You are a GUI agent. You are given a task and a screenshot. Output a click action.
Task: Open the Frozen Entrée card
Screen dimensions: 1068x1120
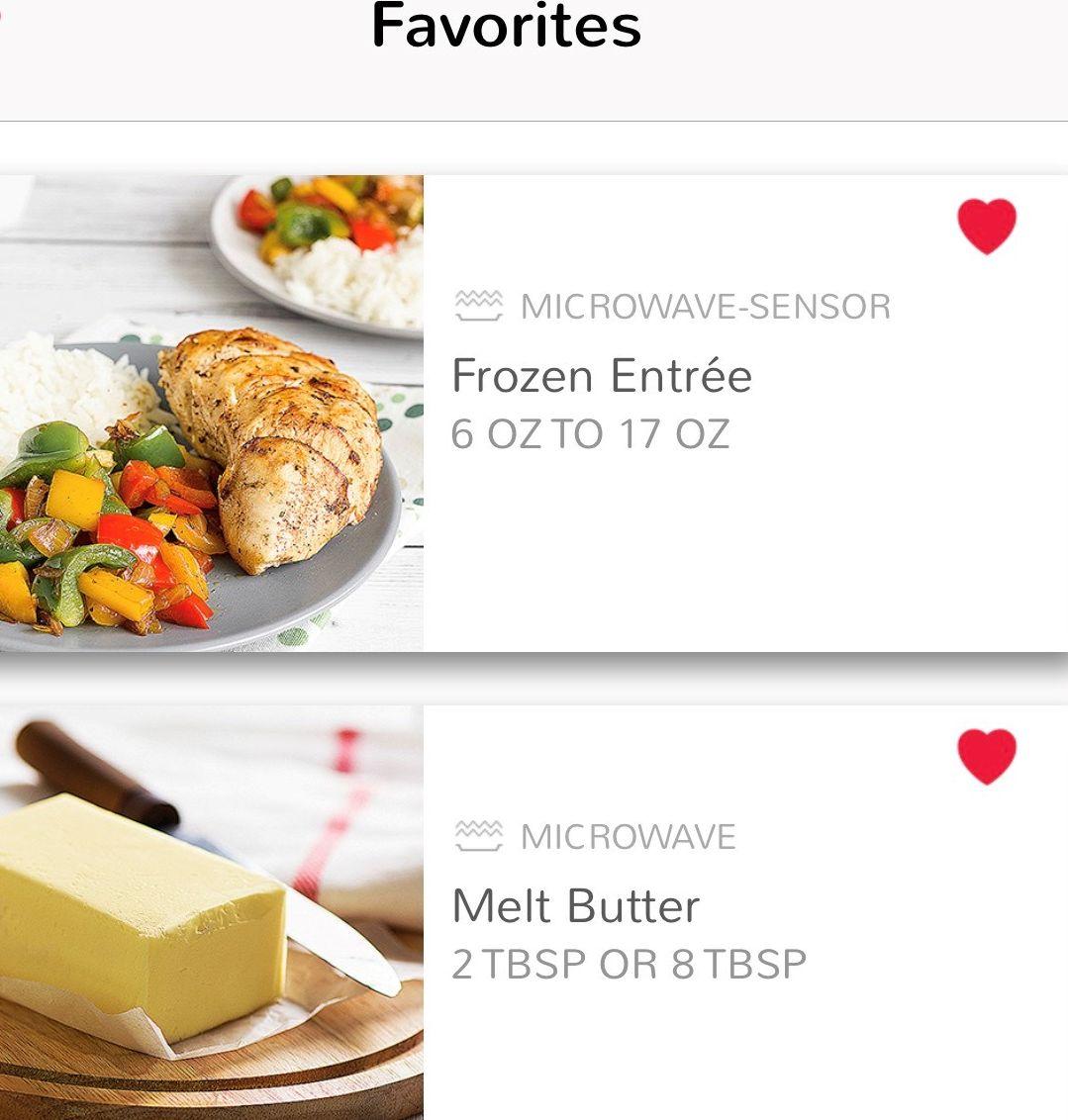coord(601,377)
